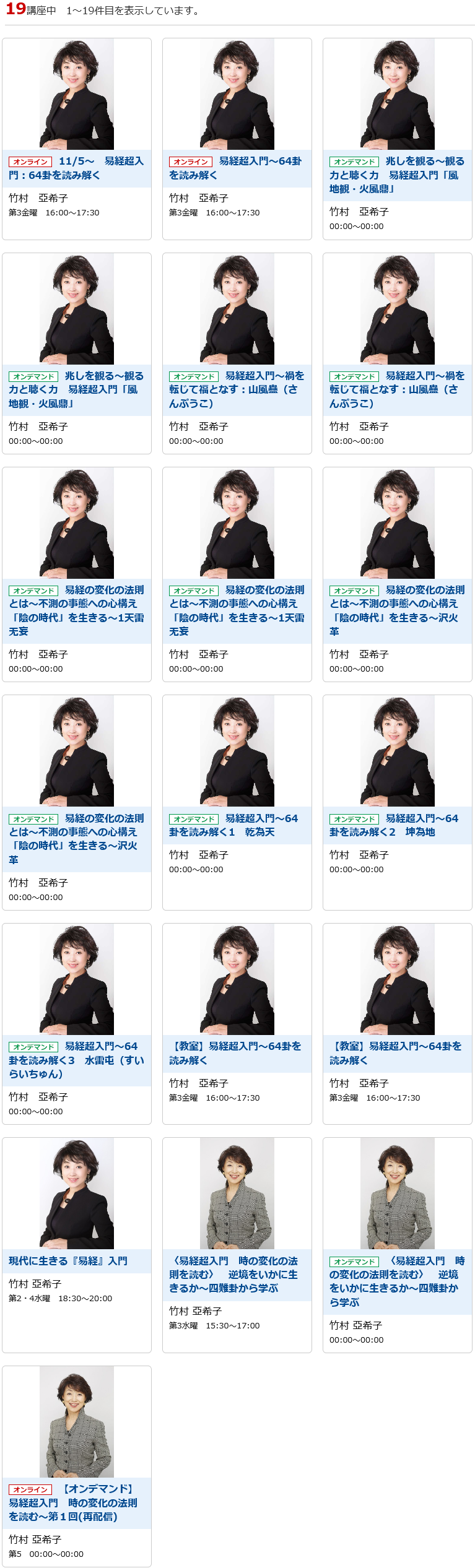
Task: Open the 現代に生きる『易経』入門 course
Action: pos(68,1261)
